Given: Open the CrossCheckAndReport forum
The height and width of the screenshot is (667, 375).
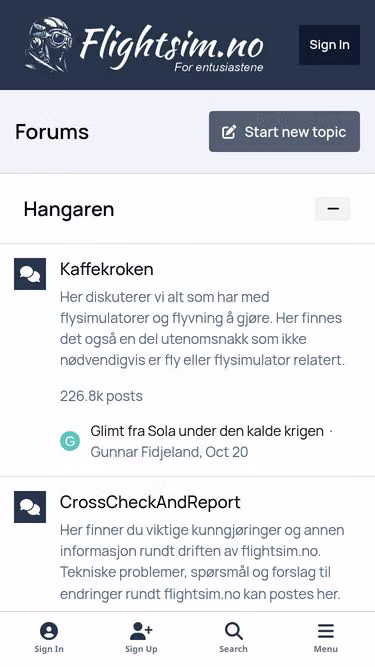Looking at the screenshot, I should tap(150, 502).
